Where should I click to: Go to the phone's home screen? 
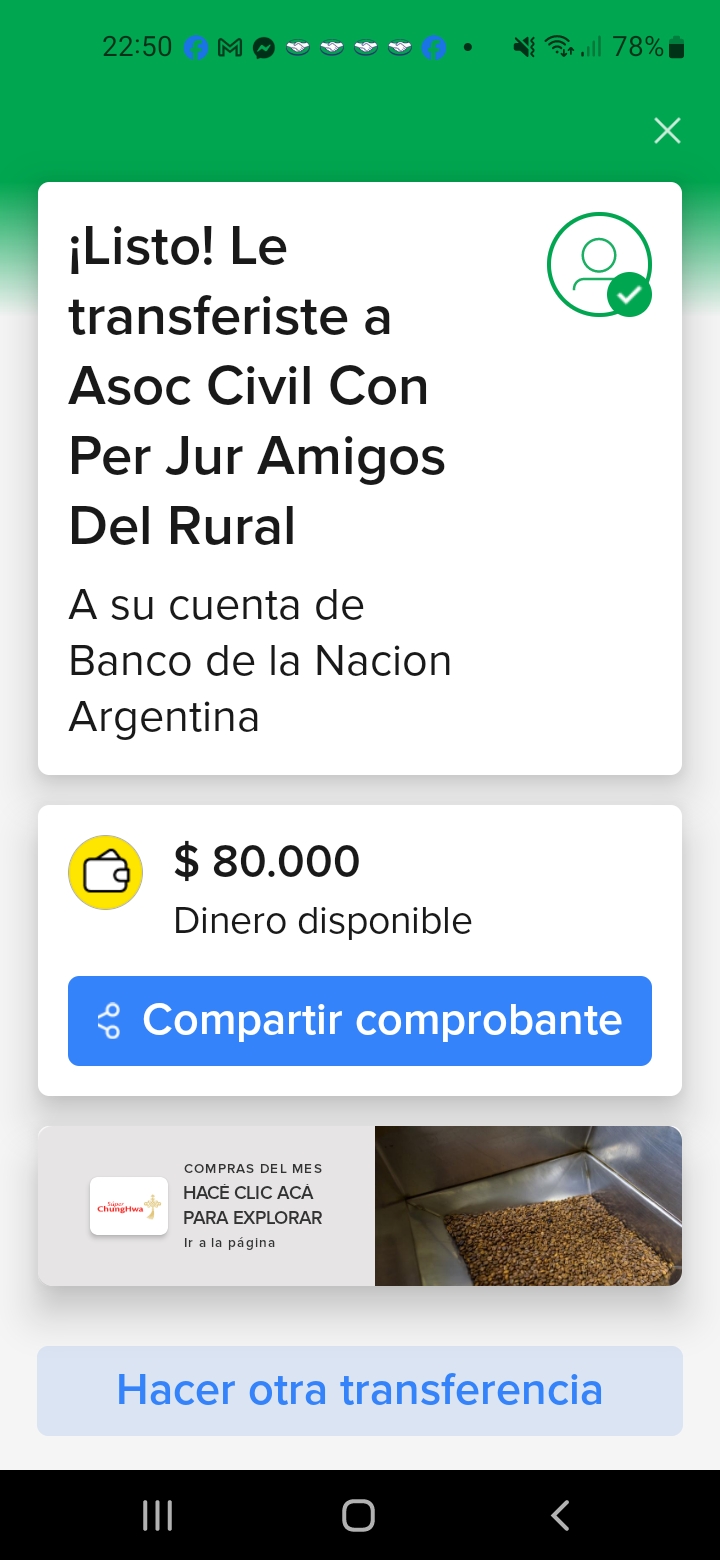tap(358, 1515)
